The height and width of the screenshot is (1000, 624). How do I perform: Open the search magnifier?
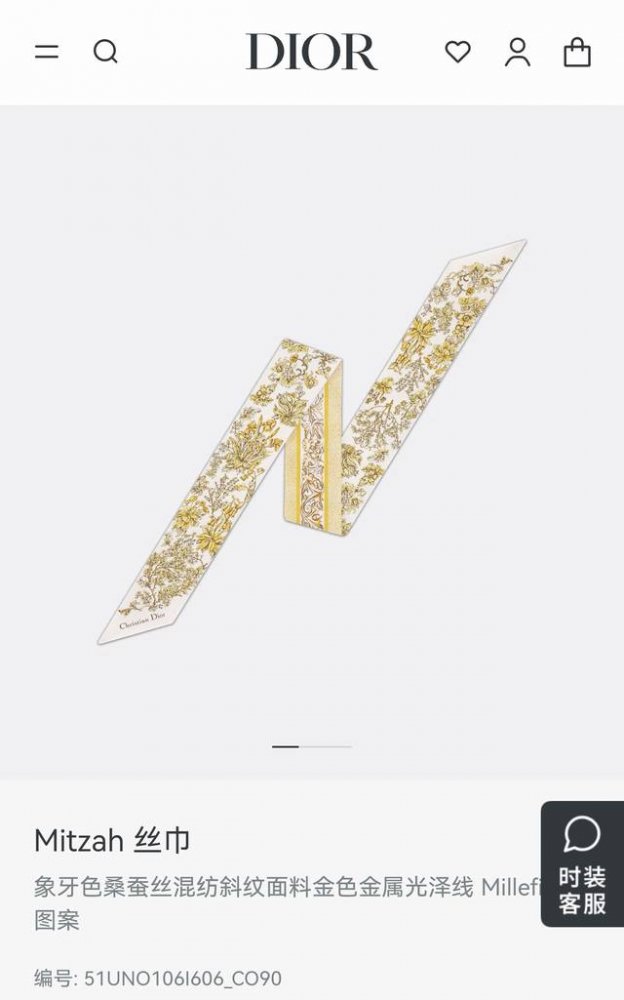106,52
